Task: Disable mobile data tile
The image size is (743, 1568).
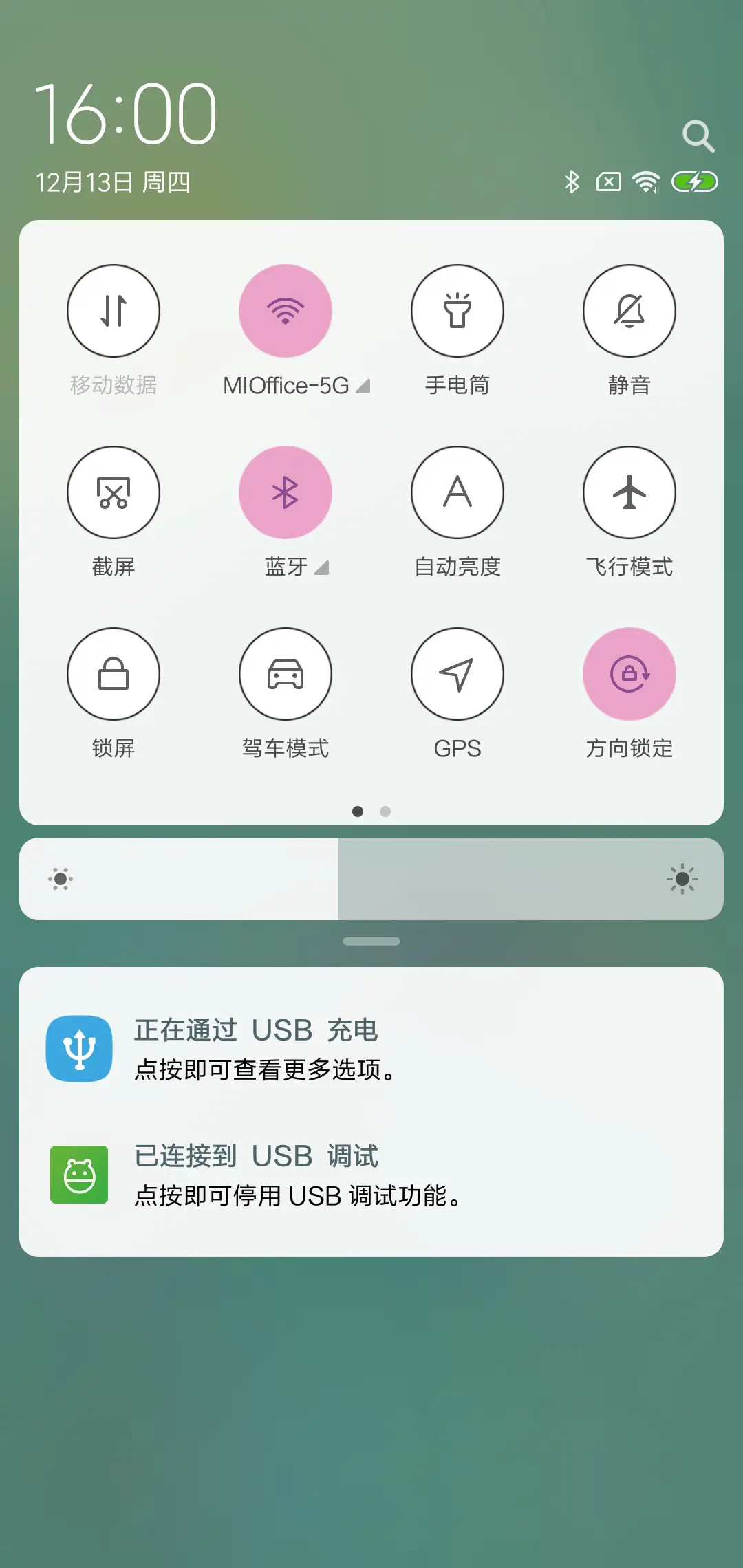Action: pos(114,311)
